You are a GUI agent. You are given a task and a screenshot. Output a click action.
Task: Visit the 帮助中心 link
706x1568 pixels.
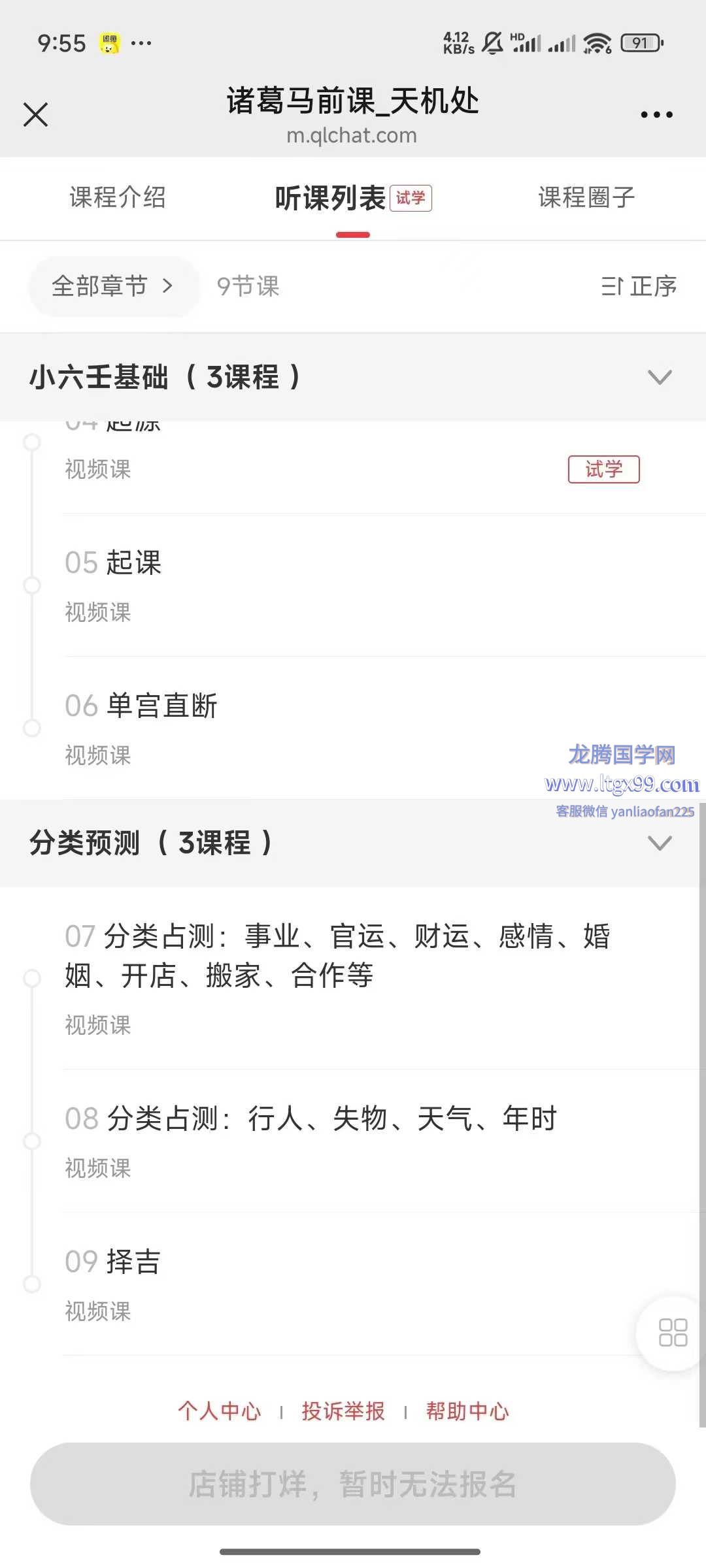467,1411
